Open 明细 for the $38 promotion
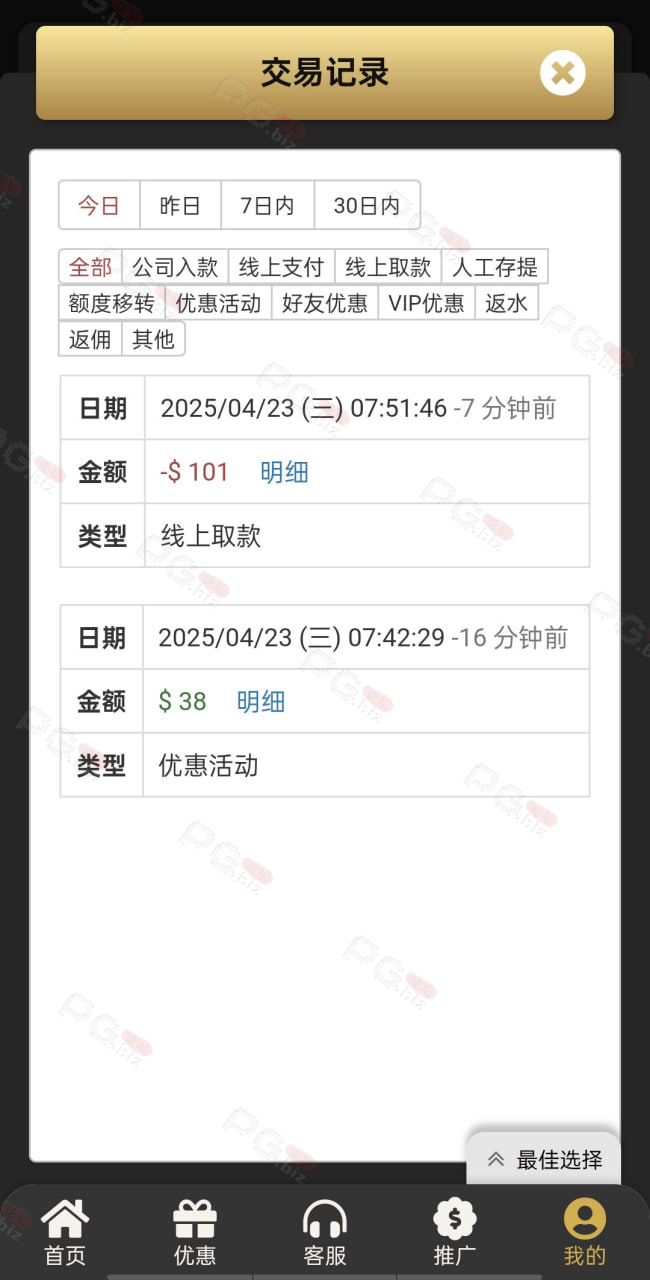Screen dimensions: 650x1280 [261, 702]
